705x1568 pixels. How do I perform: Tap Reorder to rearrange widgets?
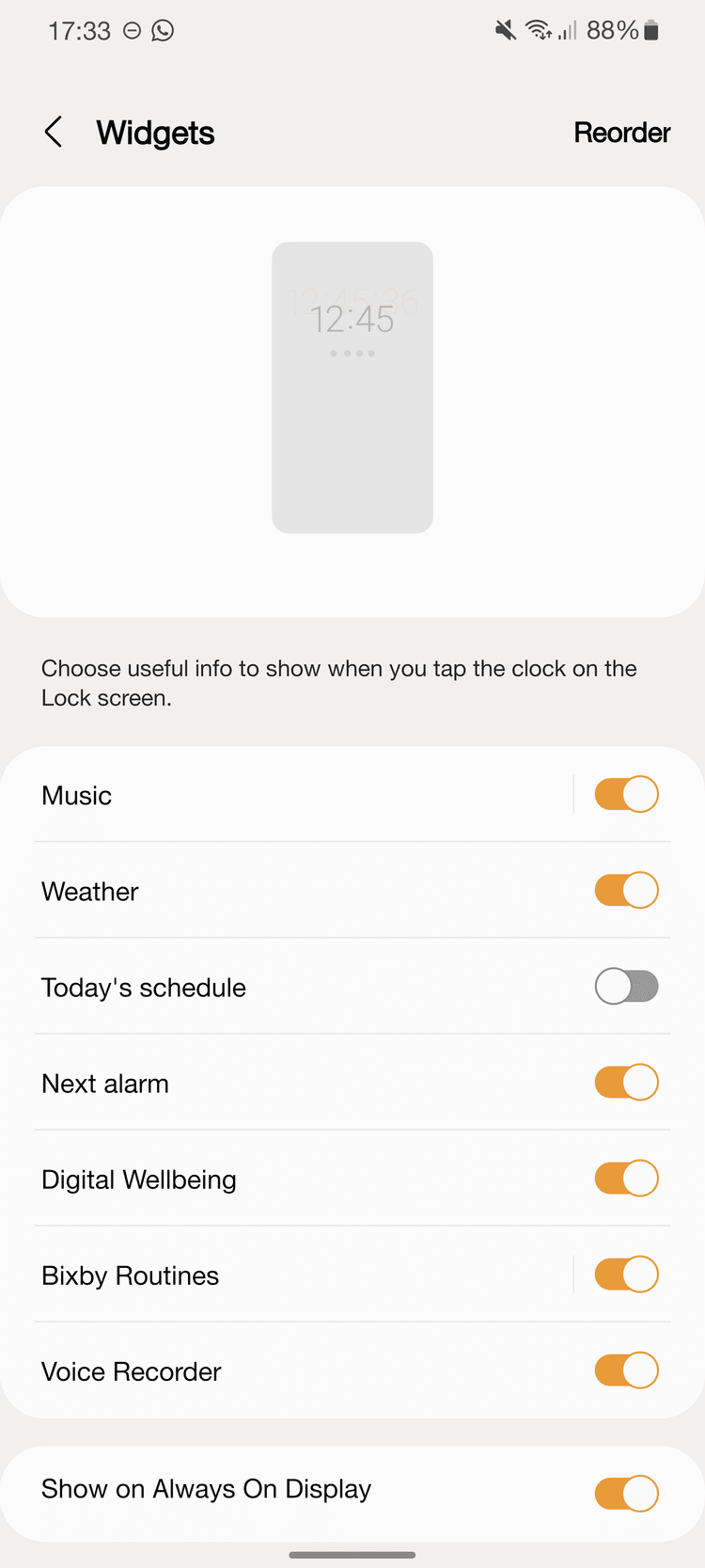point(621,133)
